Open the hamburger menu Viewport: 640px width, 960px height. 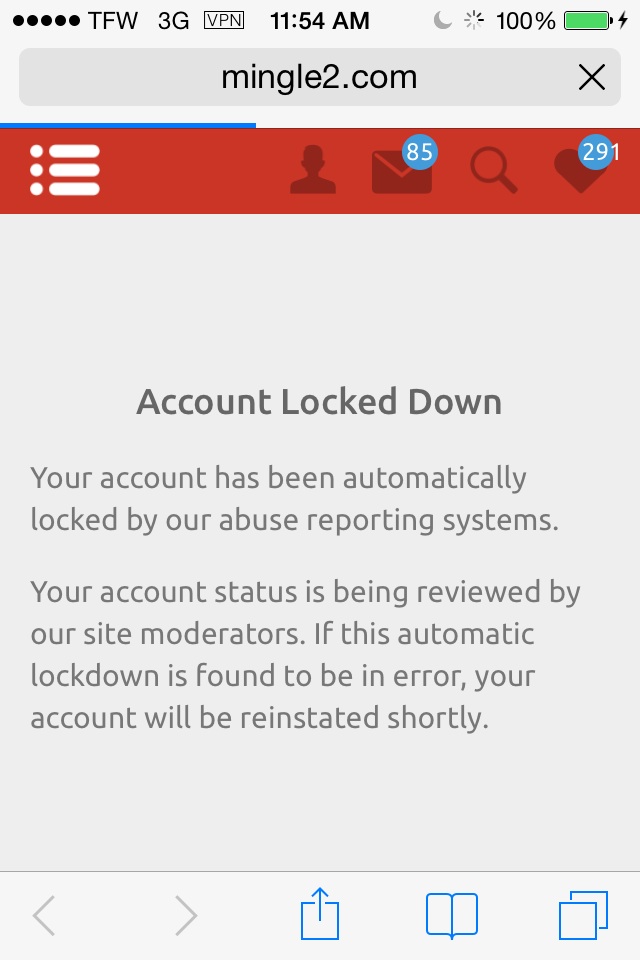tap(65, 170)
